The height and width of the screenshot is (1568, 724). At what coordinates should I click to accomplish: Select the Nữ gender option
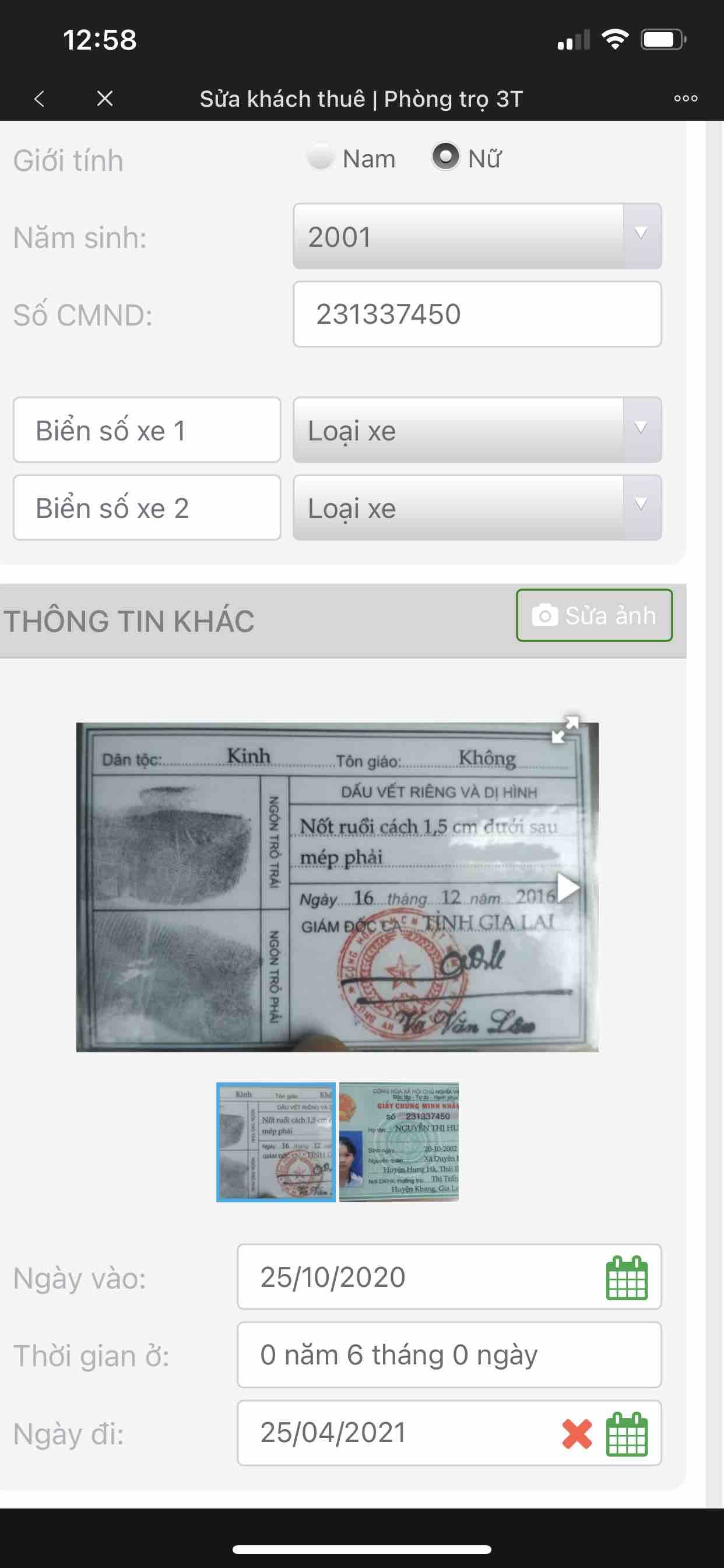click(446, 157)
